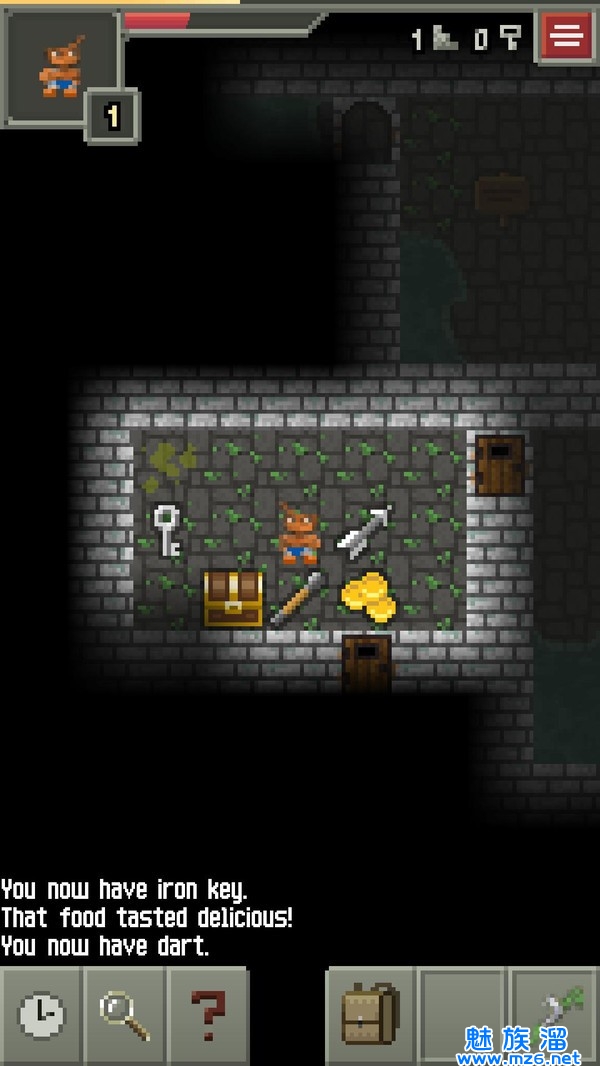600x1066 pixels.
Task: Open the backpack inventory
Action: click(370, 1015)
